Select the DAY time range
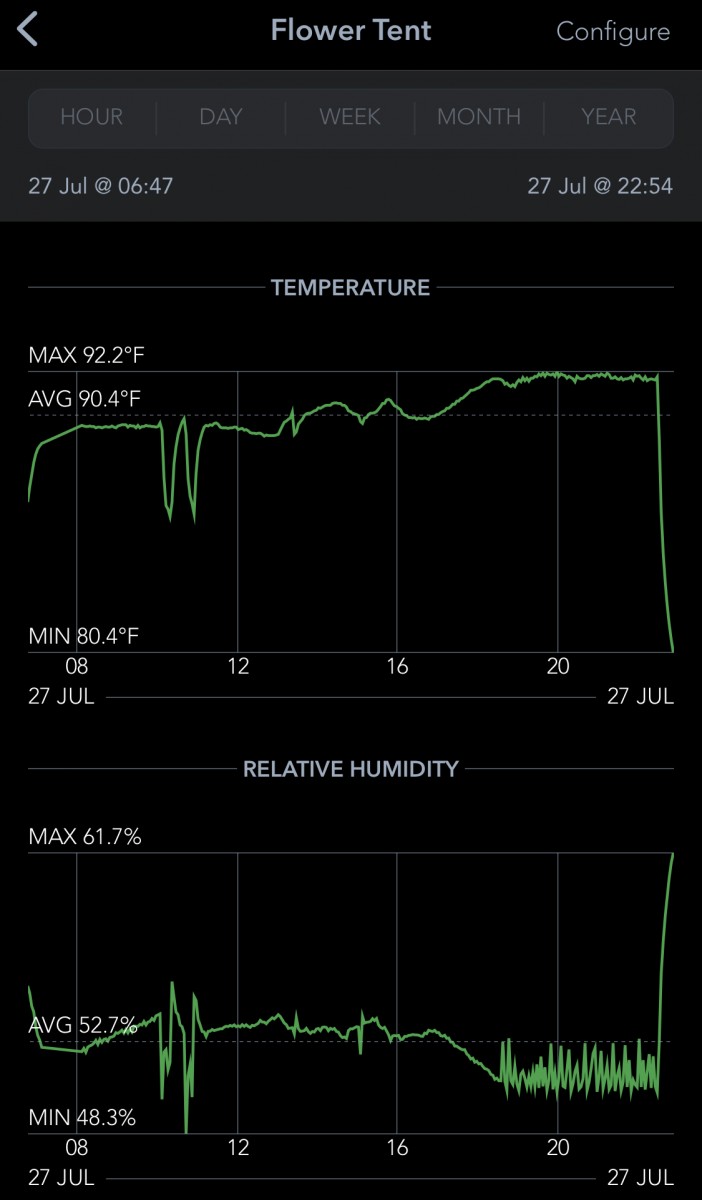702x1200 pixels. click(x=220, y=117)
